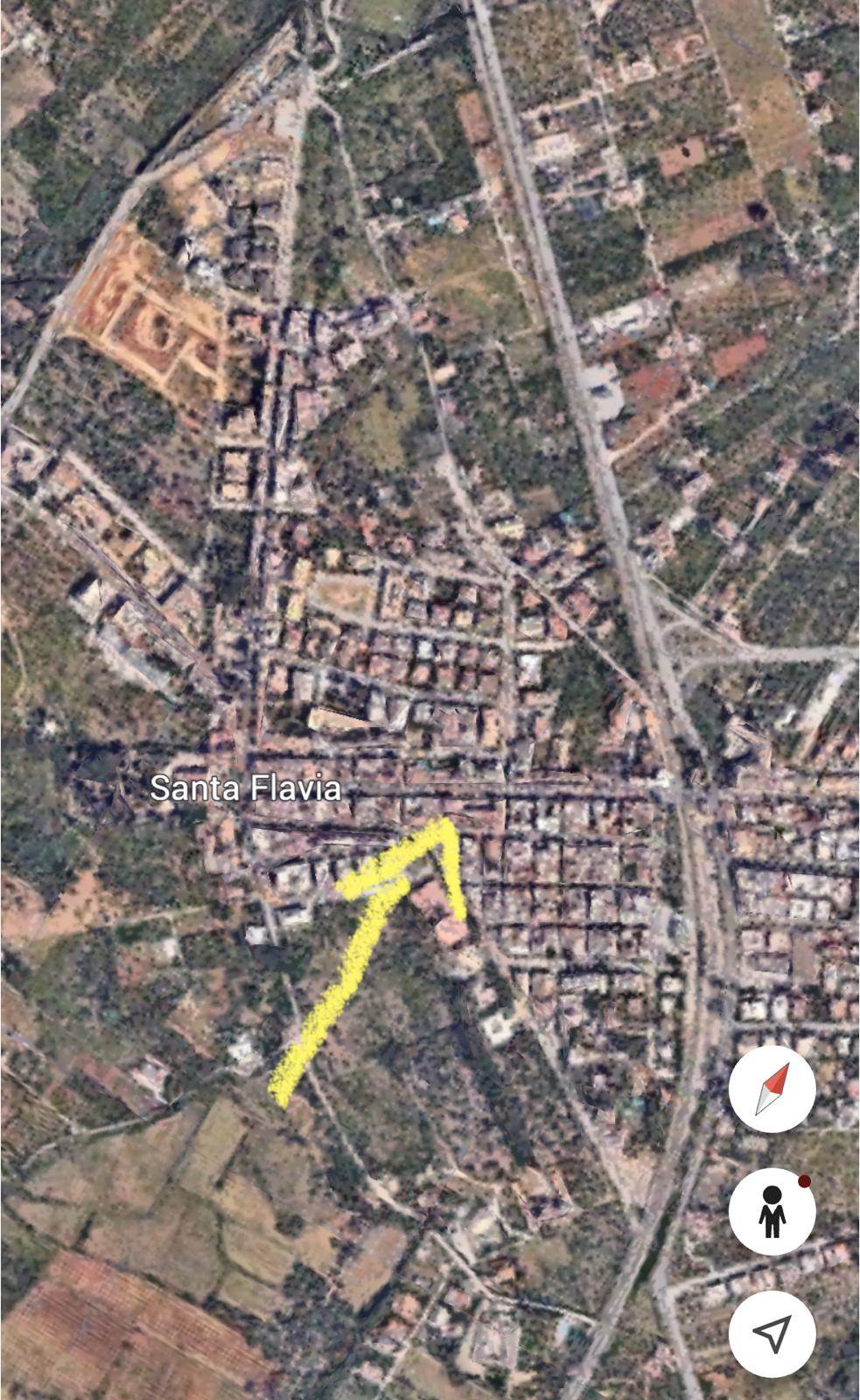Center the map on my location
860x1400 pixels.
[x=772, y=1333]
